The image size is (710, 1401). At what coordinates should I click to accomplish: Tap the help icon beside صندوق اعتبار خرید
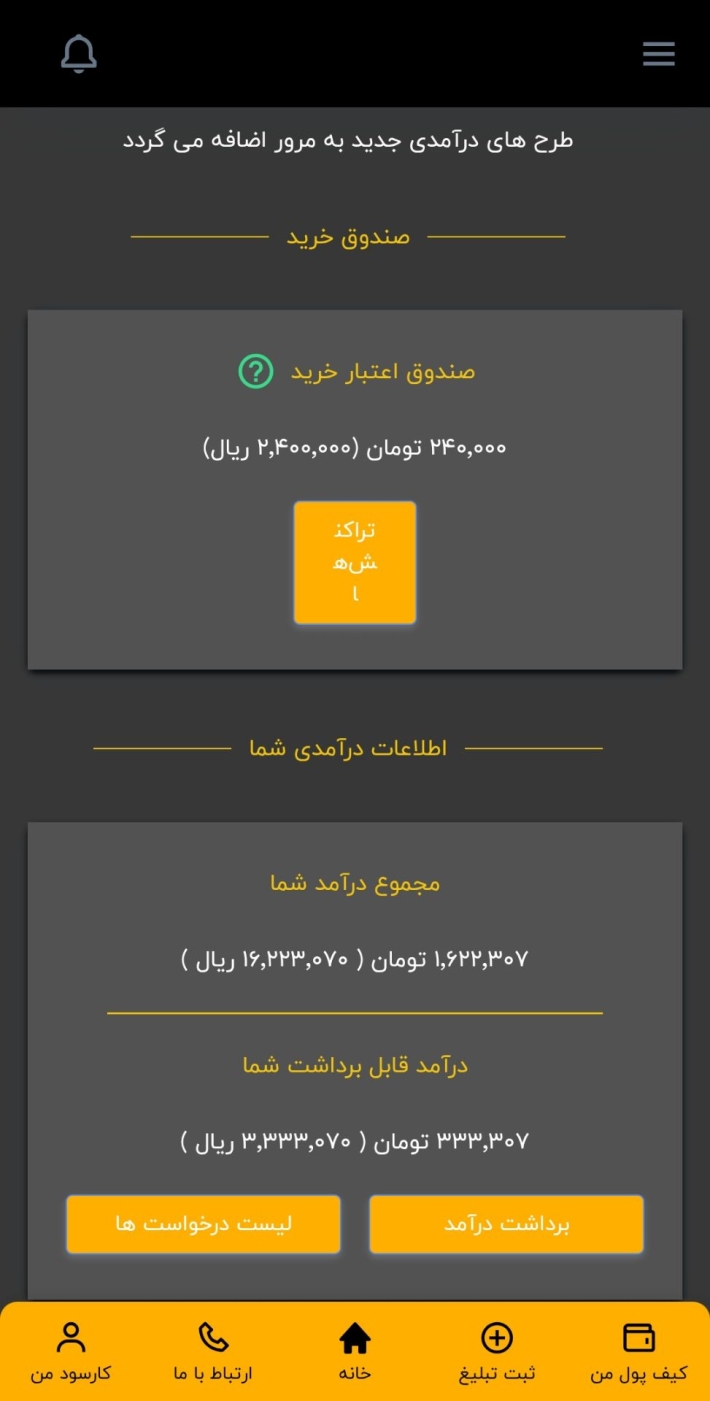tap(255, 372)
